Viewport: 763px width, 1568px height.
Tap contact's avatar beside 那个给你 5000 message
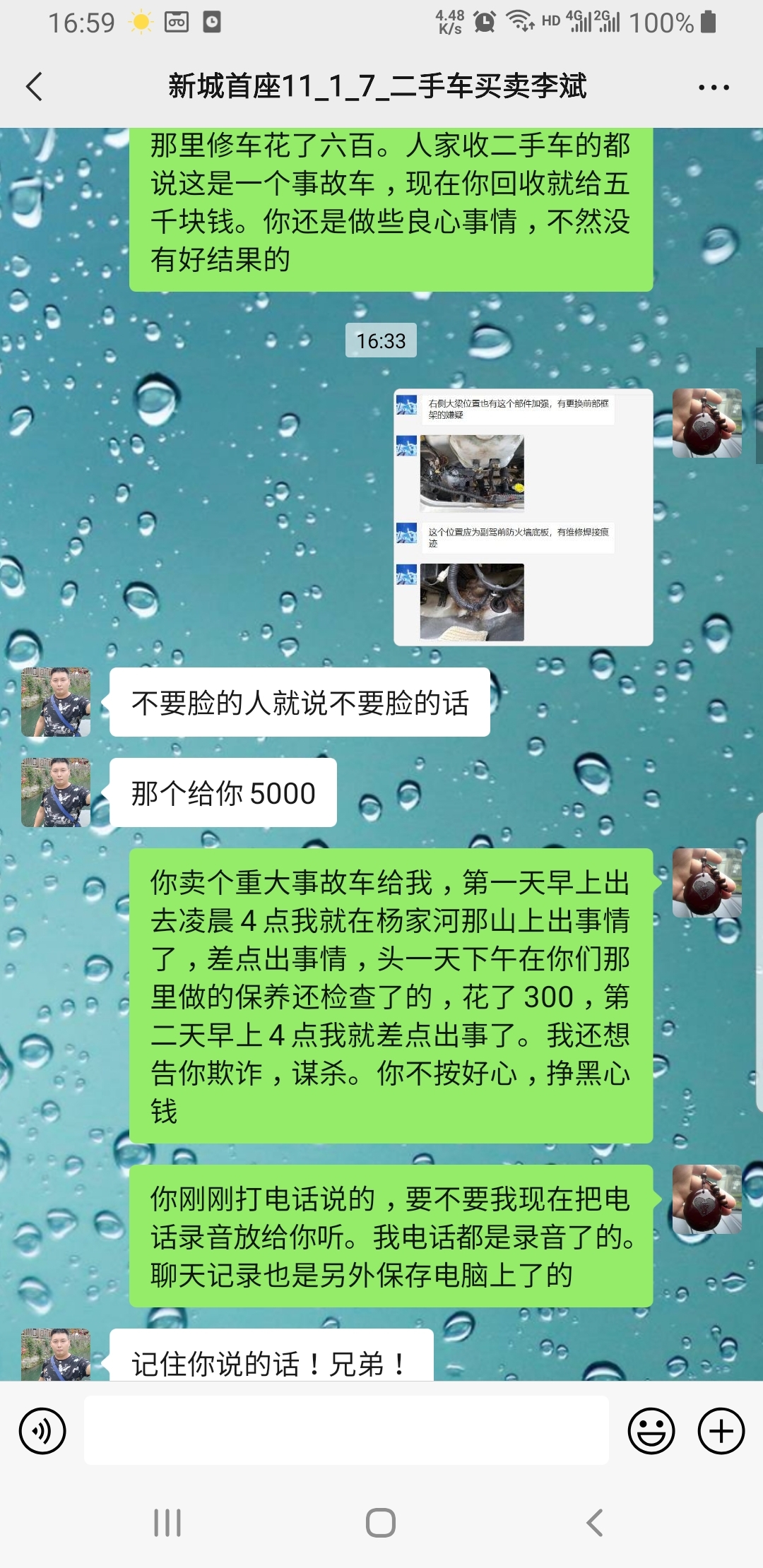coord(56,792)
